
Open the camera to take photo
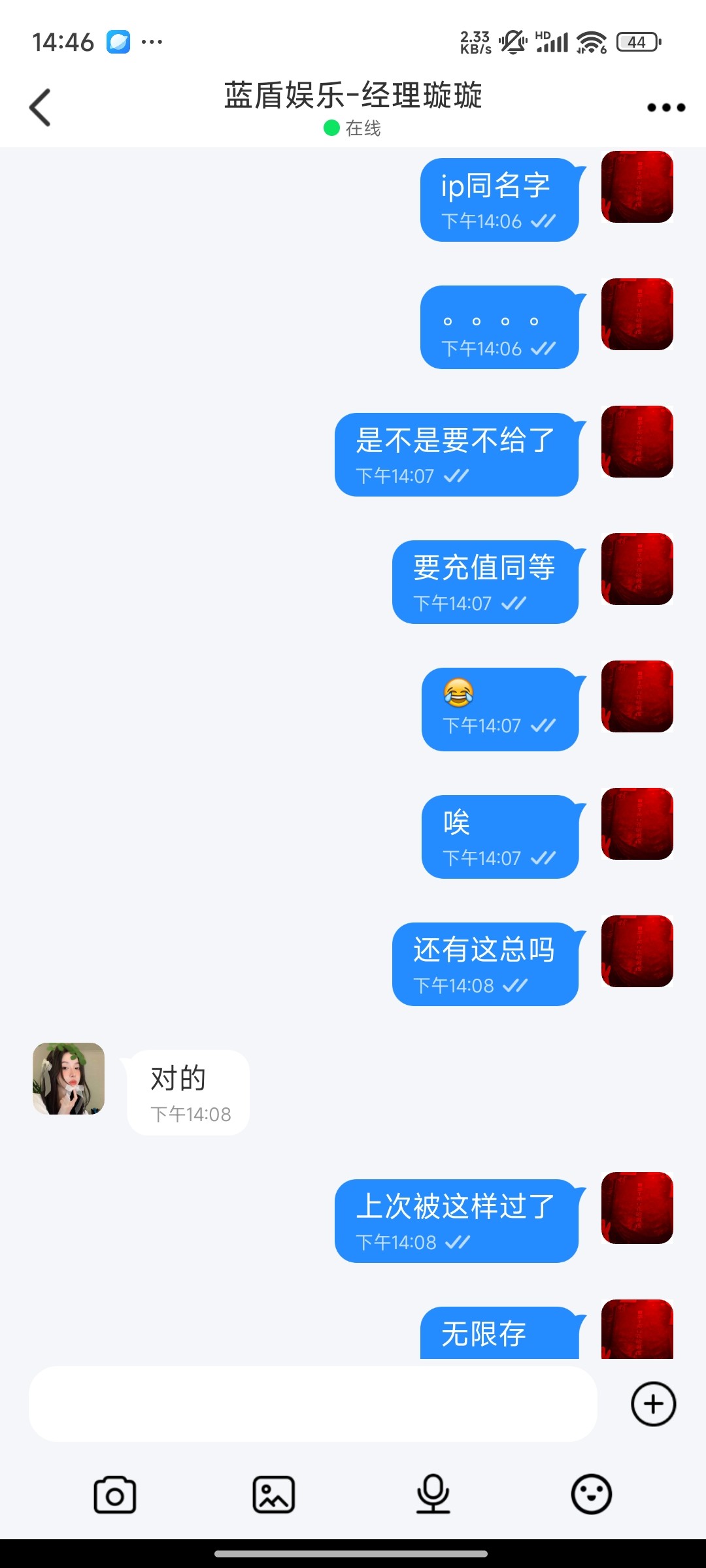(115, 1495)
